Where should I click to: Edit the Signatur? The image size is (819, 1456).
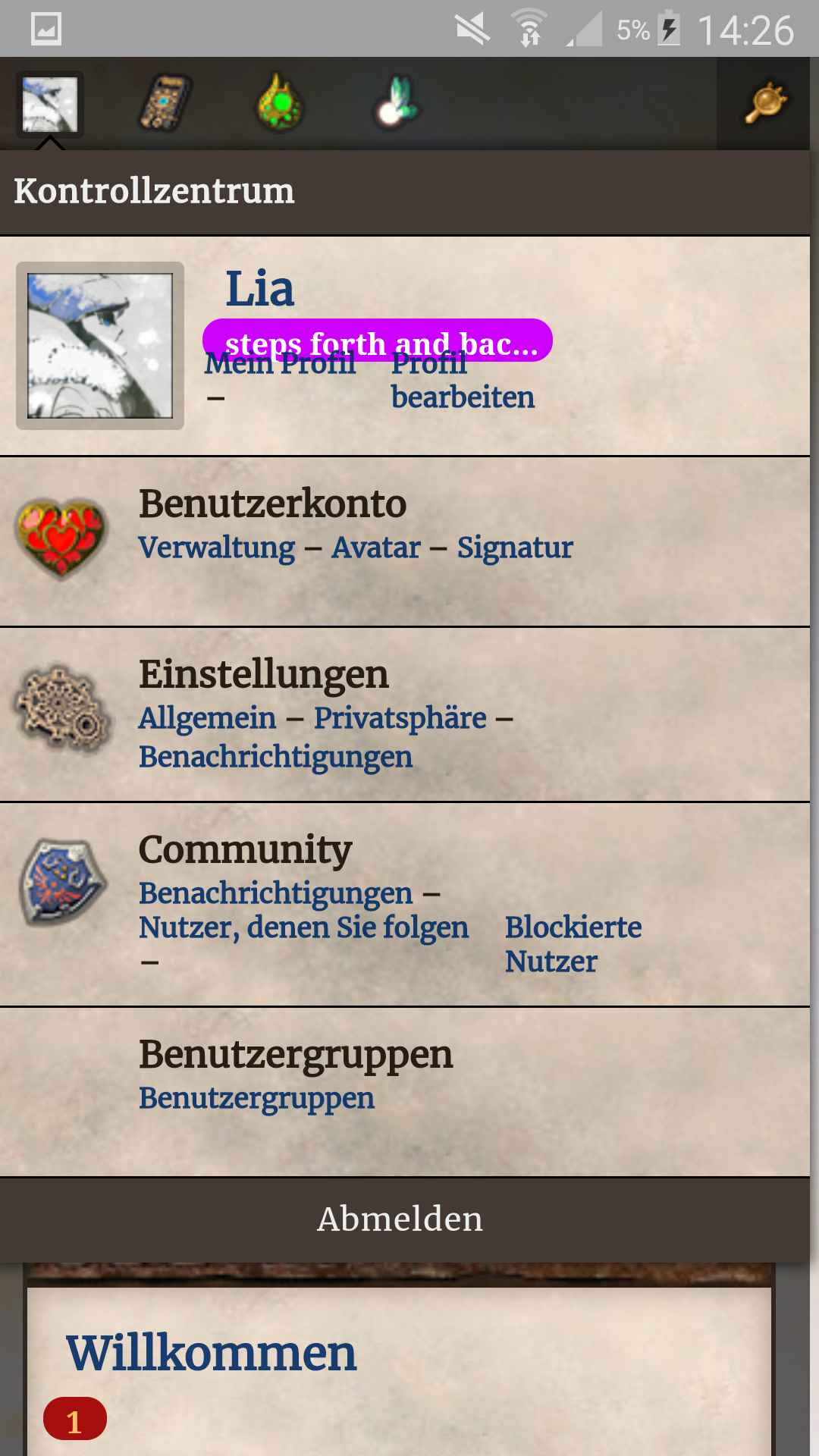pos(515,548)
